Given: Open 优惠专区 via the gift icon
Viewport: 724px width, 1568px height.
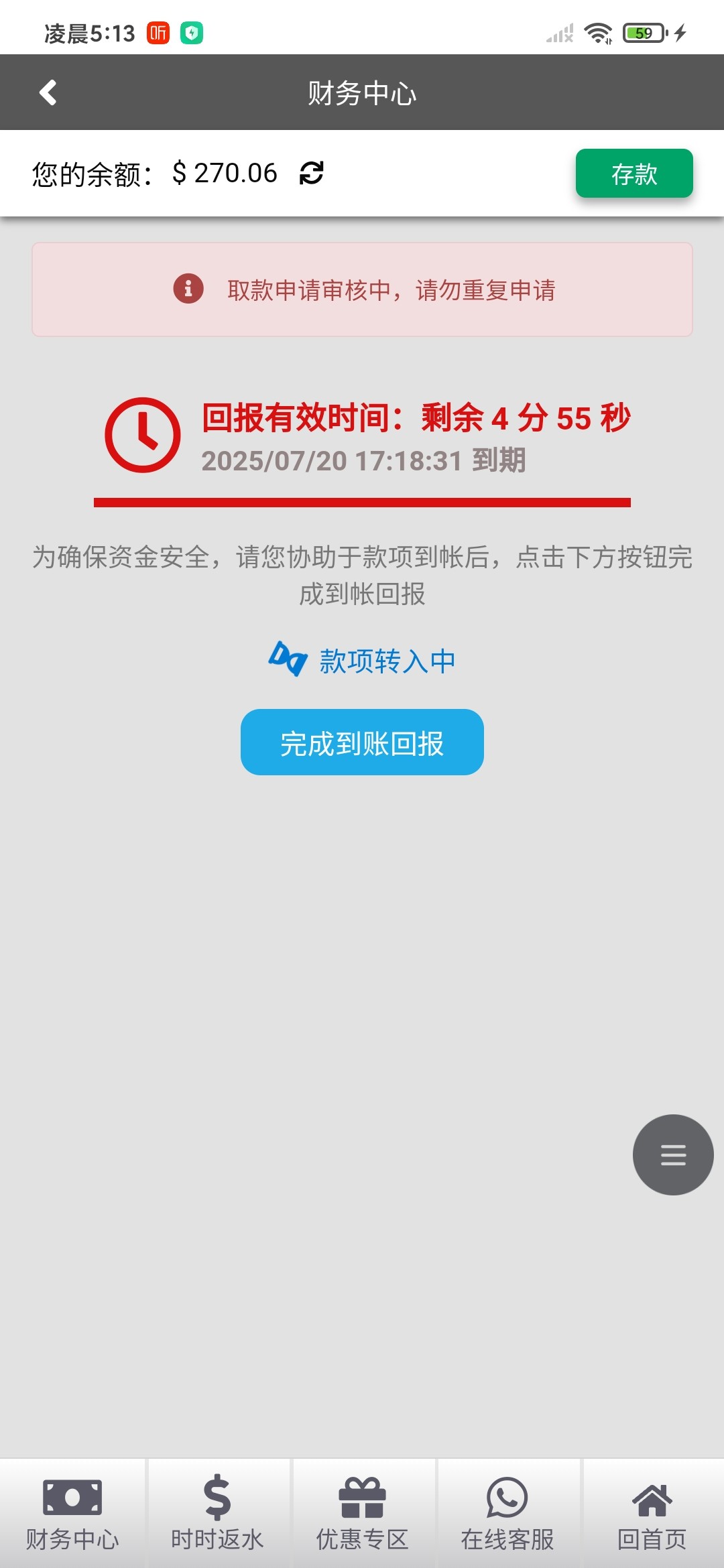Looking at the screenshot, I should pos(361,1496).
